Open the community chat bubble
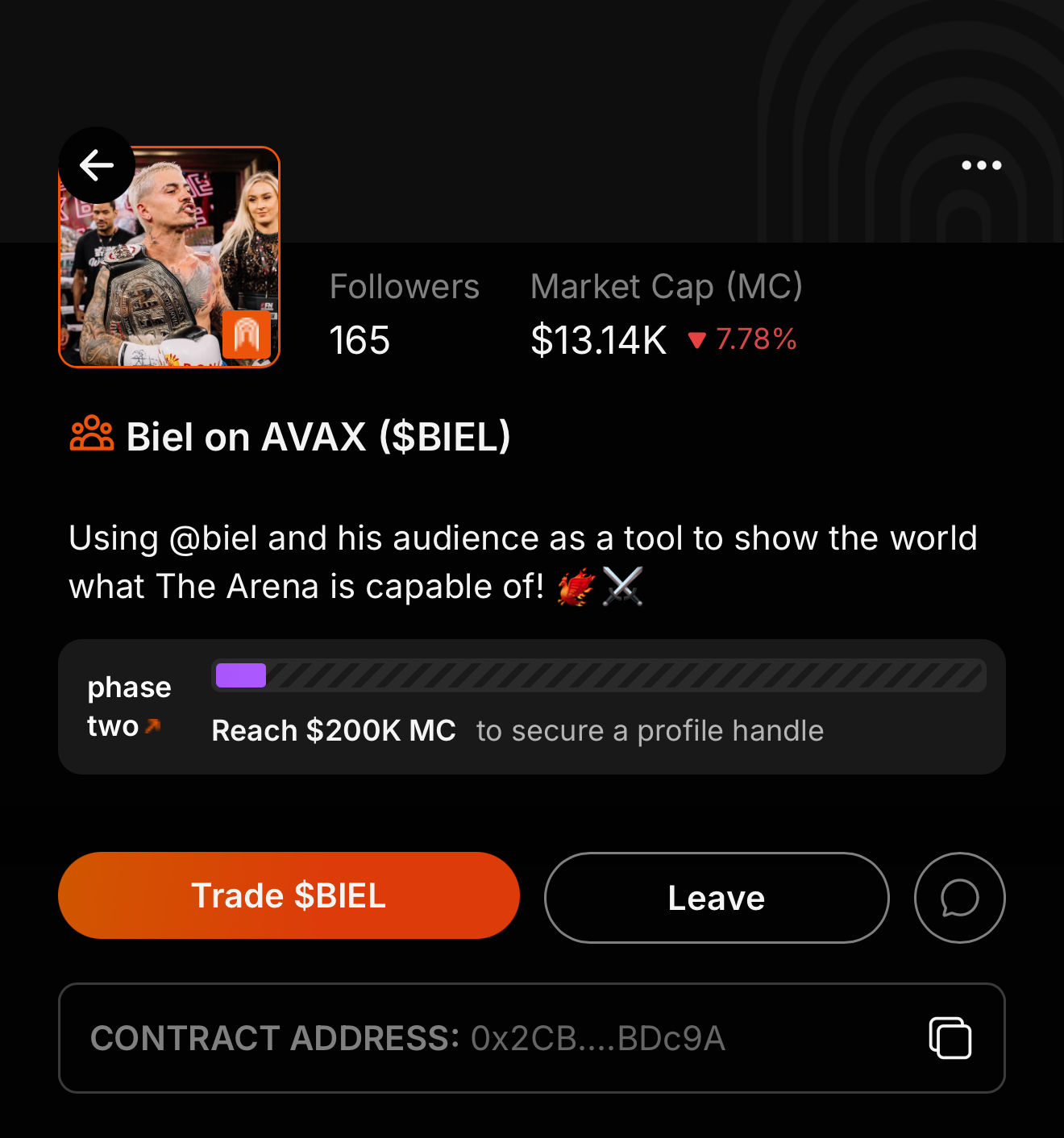Screen dimensions: 1064x1138 click(x=959, y=898)
